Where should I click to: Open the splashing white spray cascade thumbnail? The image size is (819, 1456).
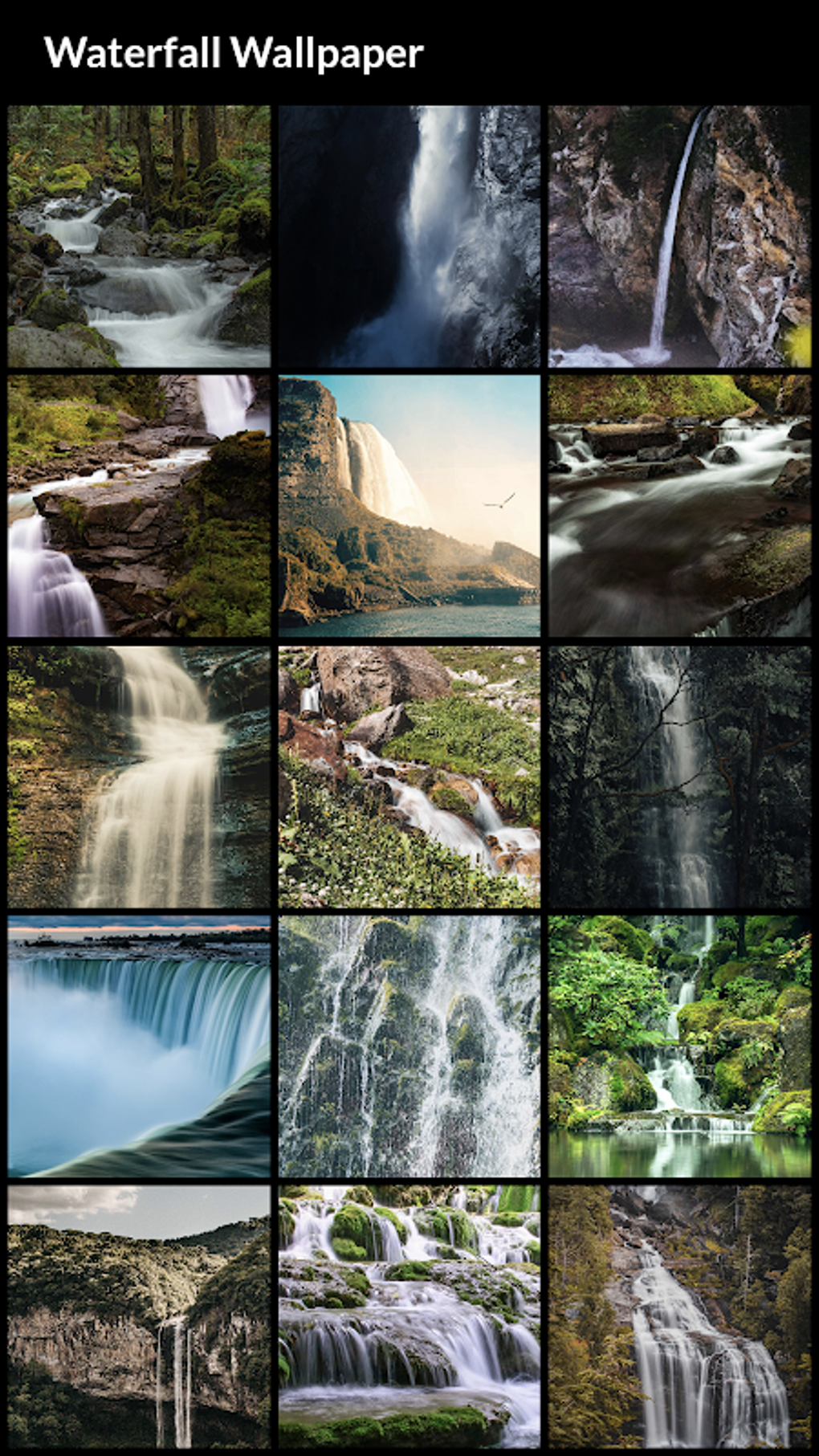click(409, 1044)
